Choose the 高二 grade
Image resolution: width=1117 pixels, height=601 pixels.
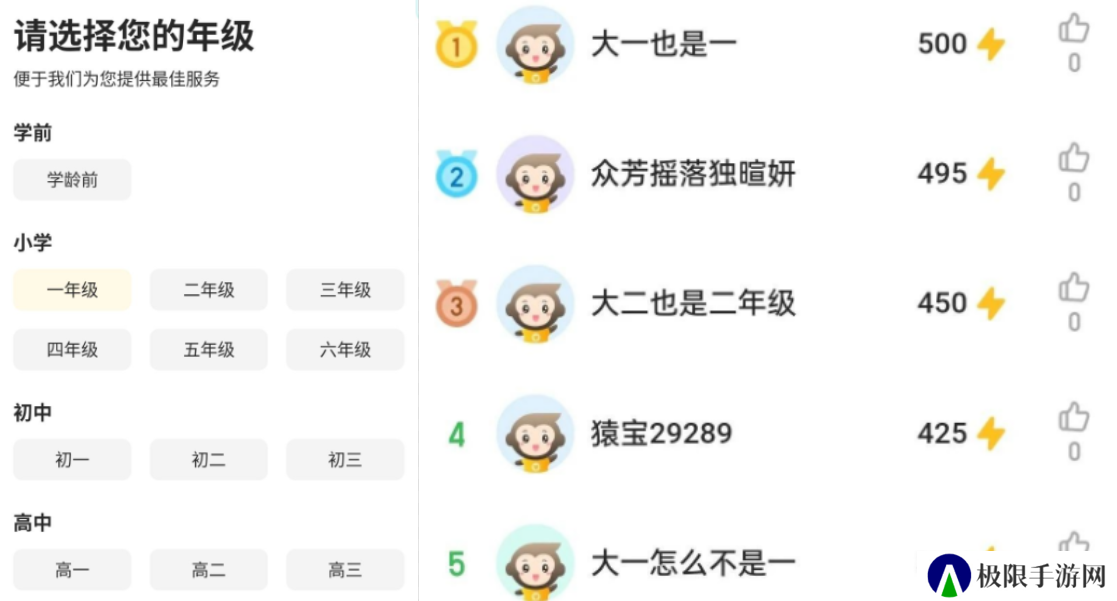pyautogui.click(x=209, y=570)
